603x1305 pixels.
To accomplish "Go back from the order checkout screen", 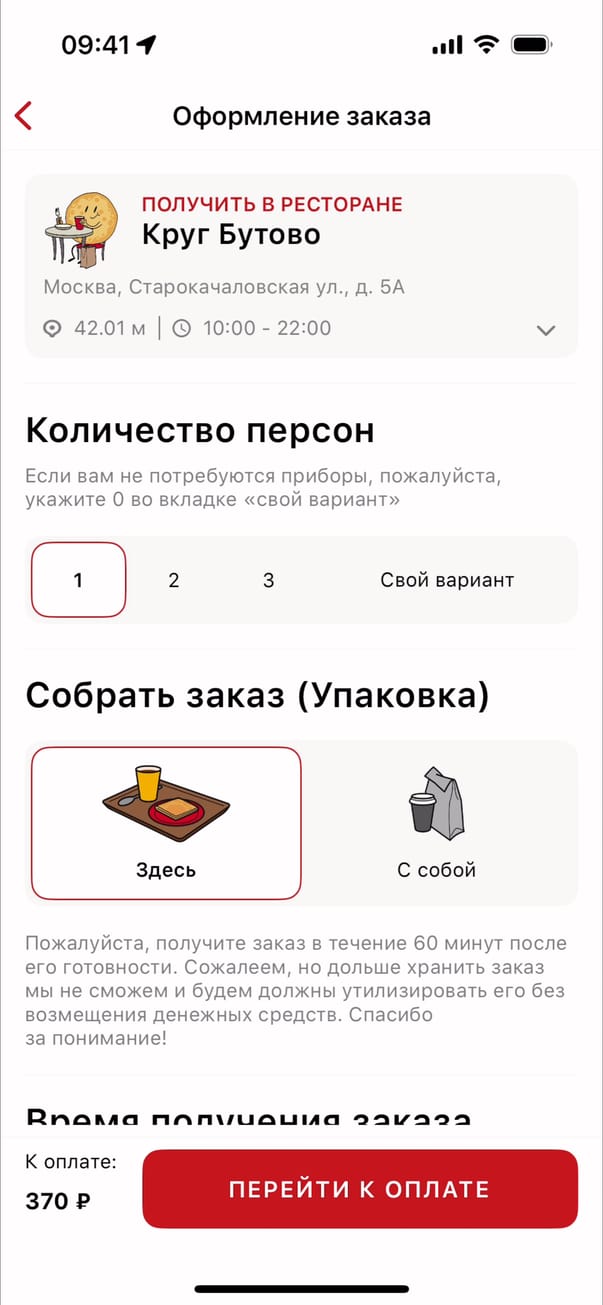I will point(24,115).
